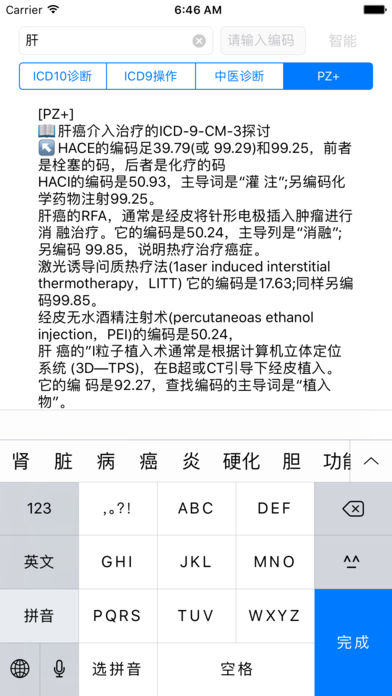Tap the search field containing 肝
Viewport: 392px width, 696px height.
click(x=116, y=41)
